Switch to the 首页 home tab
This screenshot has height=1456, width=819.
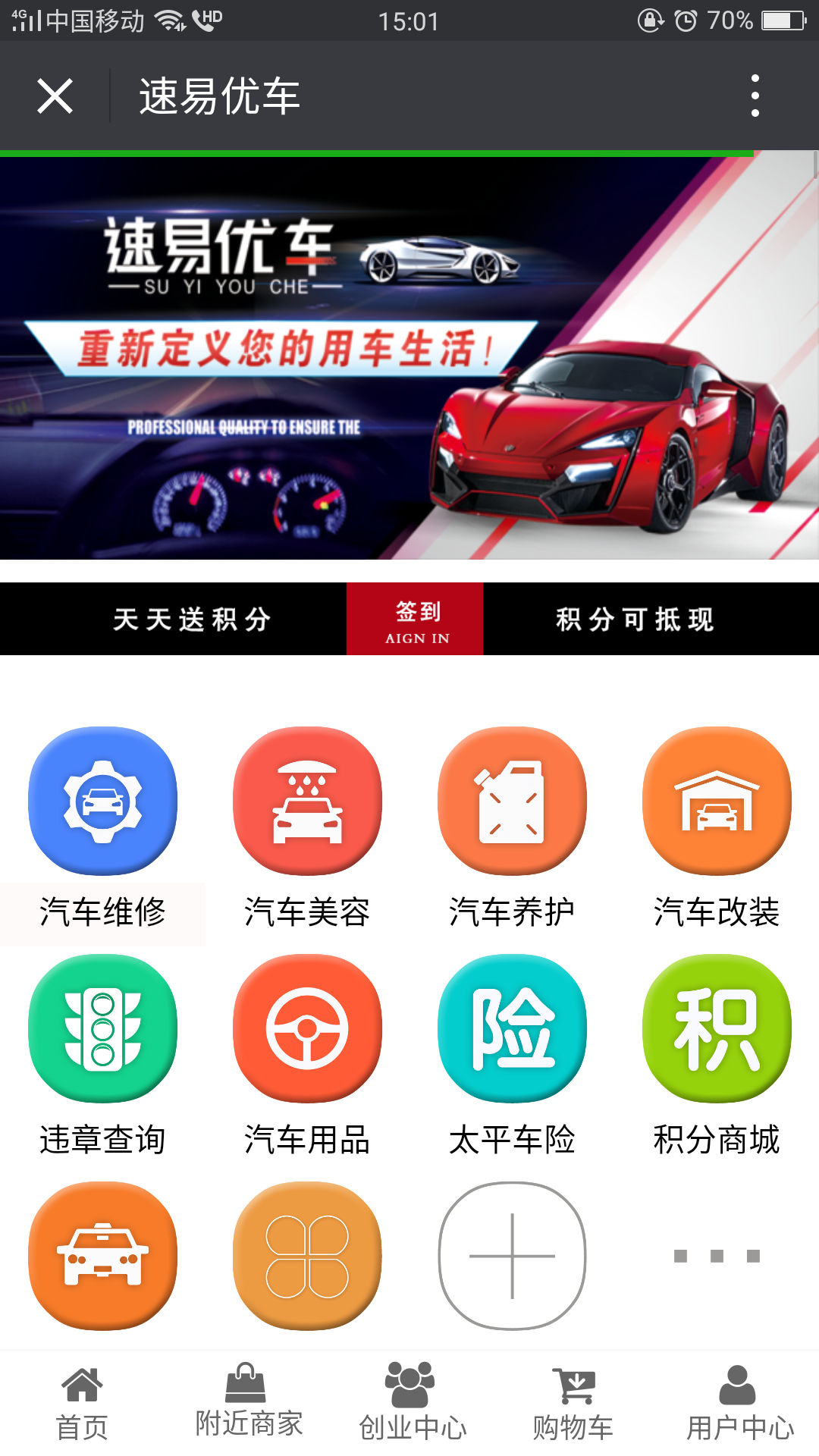[x=82, y=1403]
